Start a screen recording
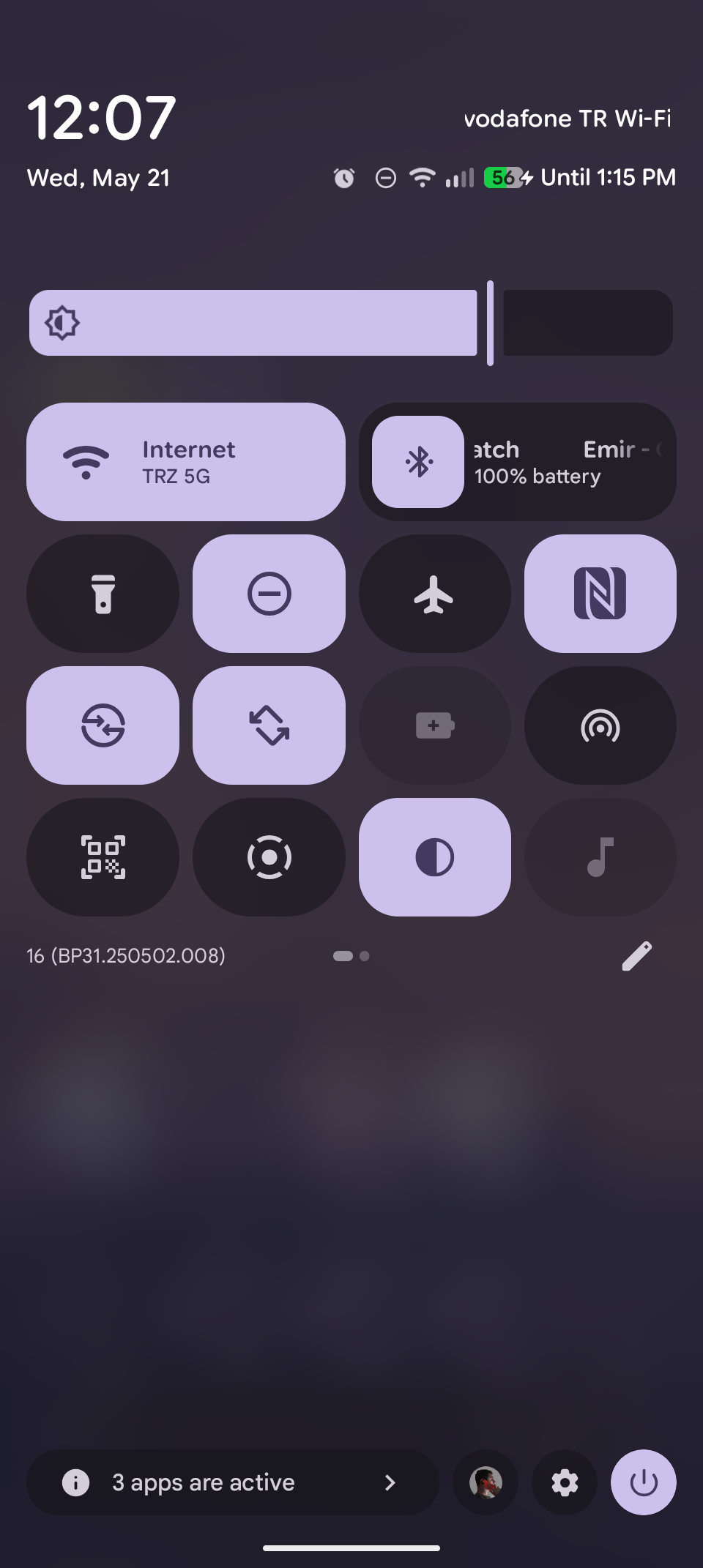The image size is (703, 1568). [269, 857]
